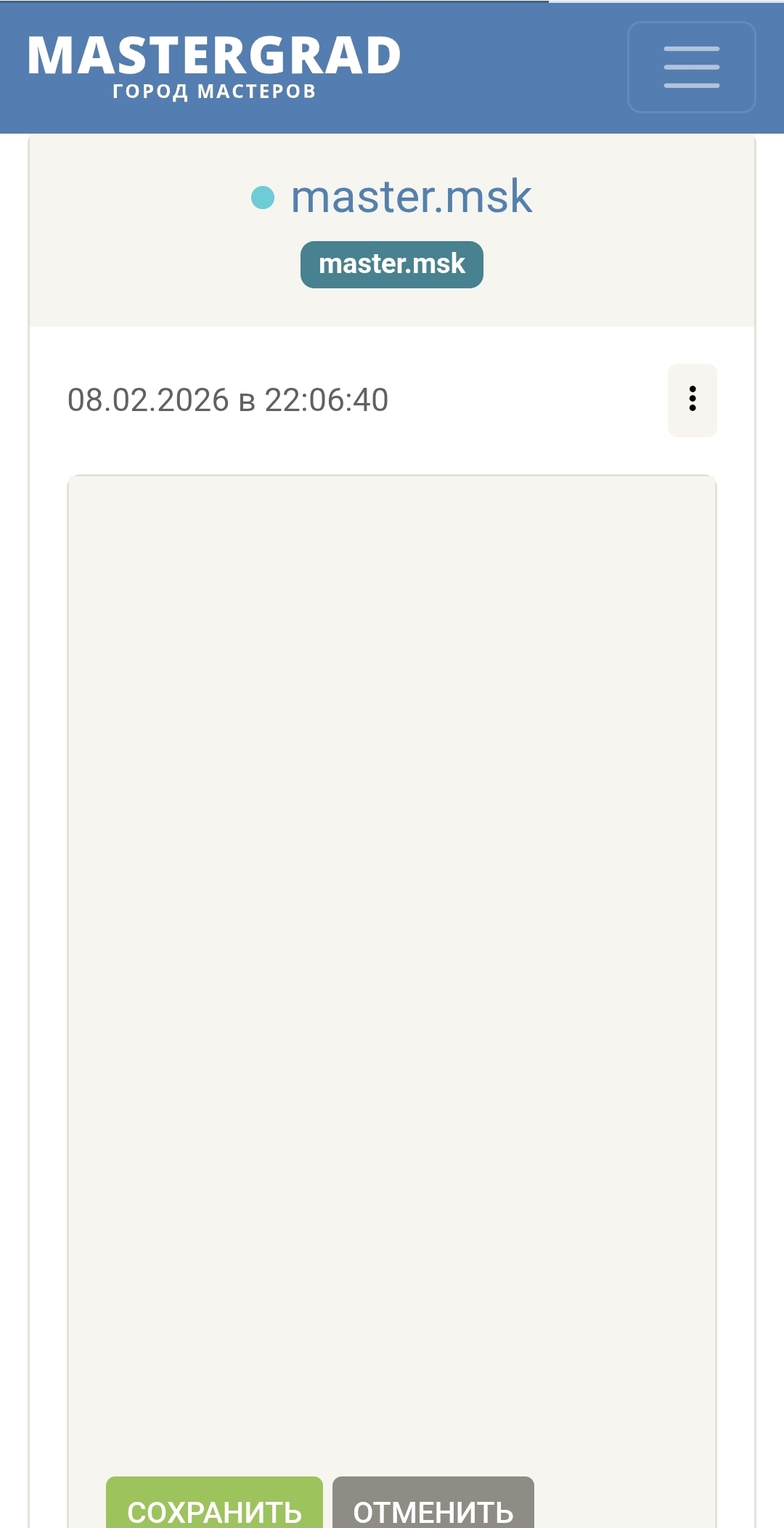Open the master.msk profile link
The image size is (784, 1528).
(412, 197)
